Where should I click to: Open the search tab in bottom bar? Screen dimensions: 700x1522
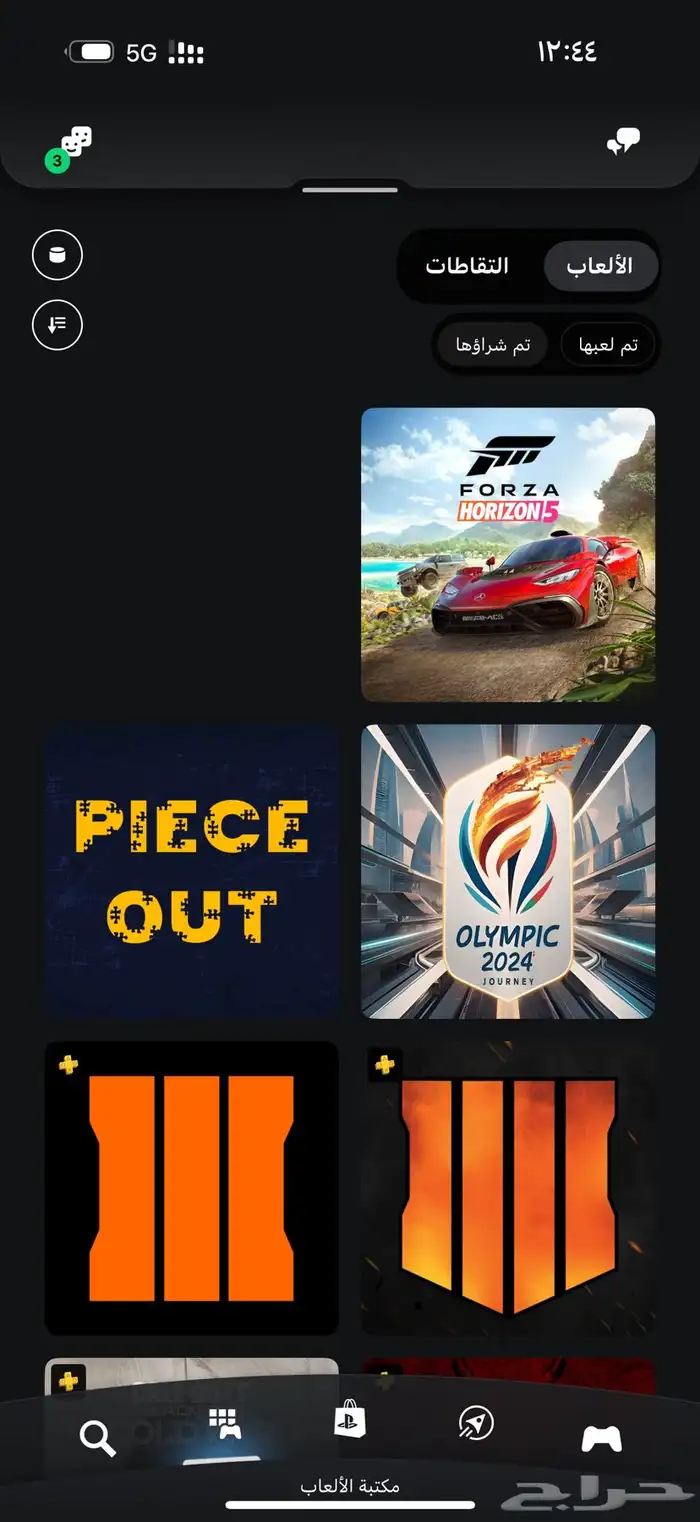97,1438
